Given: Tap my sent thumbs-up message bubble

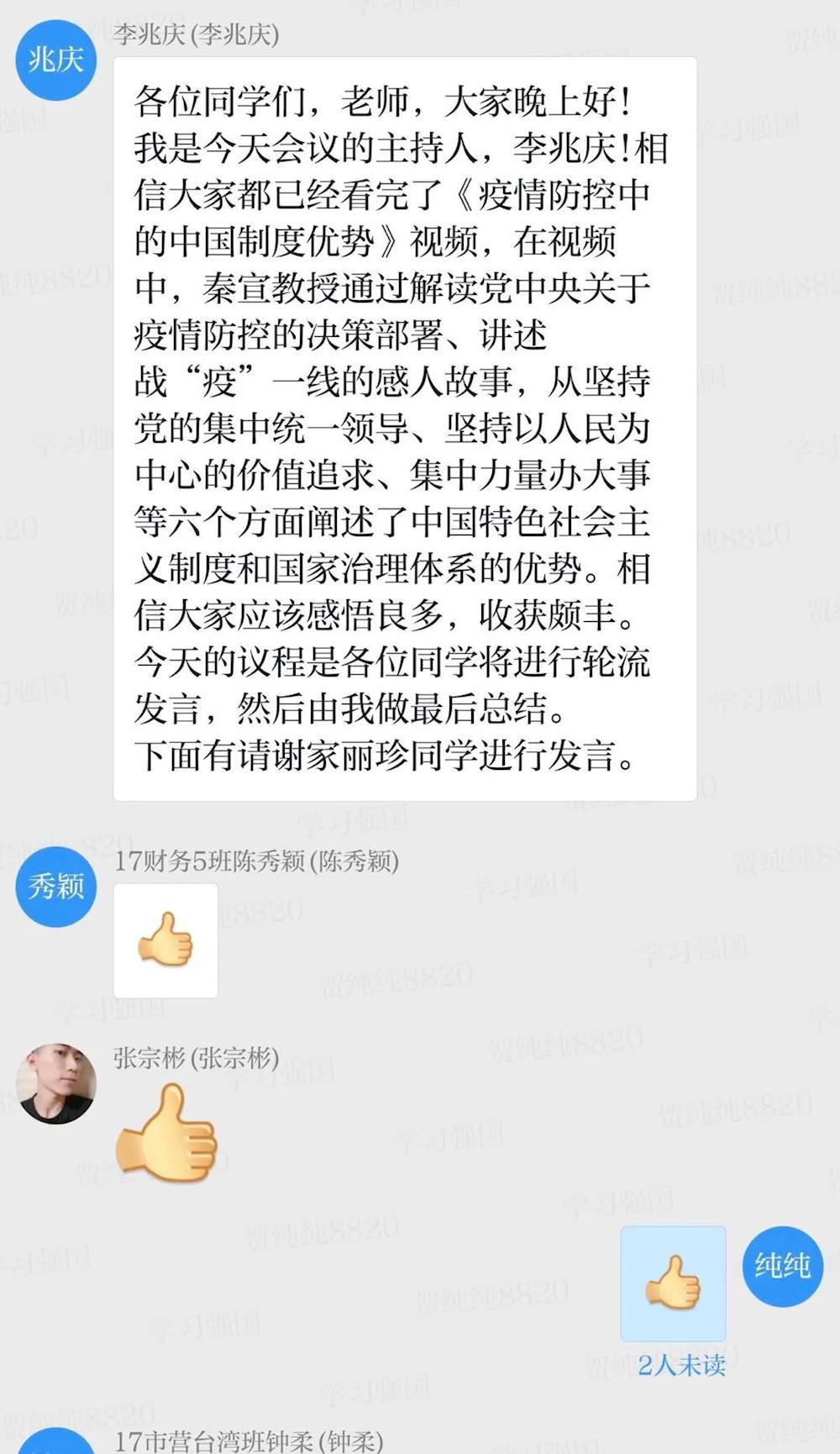Looking at the screenshot, I should (673, 1283).
